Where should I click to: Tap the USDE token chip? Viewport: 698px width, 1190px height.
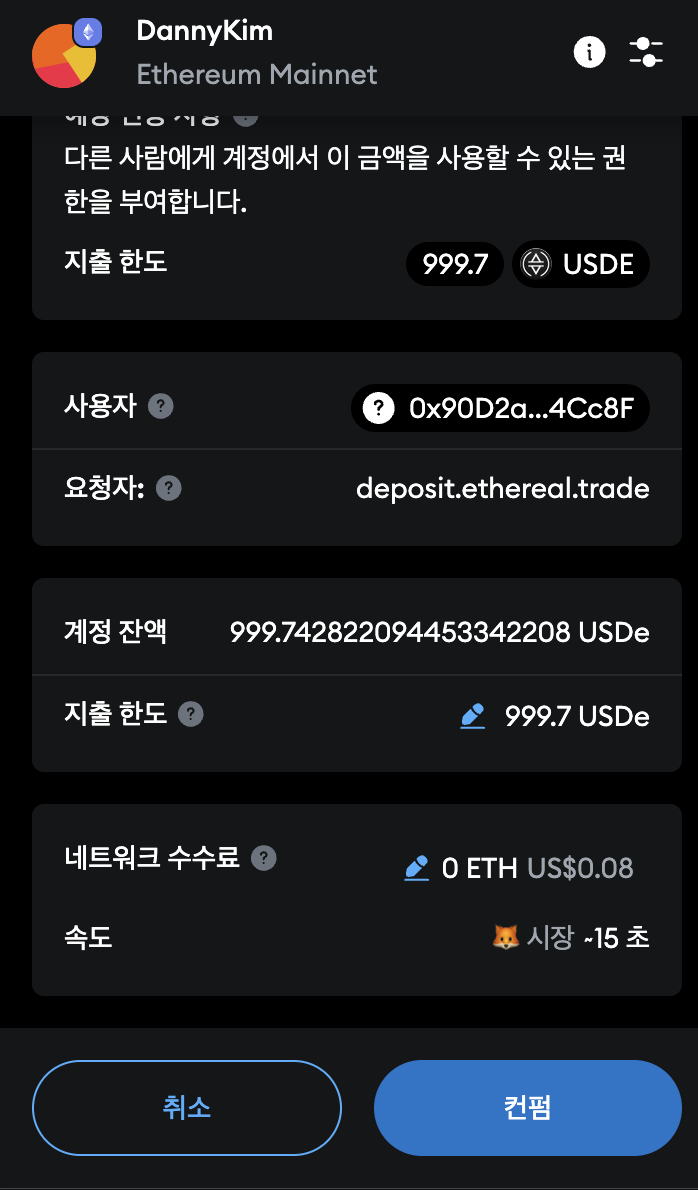[x=580, y=264]
